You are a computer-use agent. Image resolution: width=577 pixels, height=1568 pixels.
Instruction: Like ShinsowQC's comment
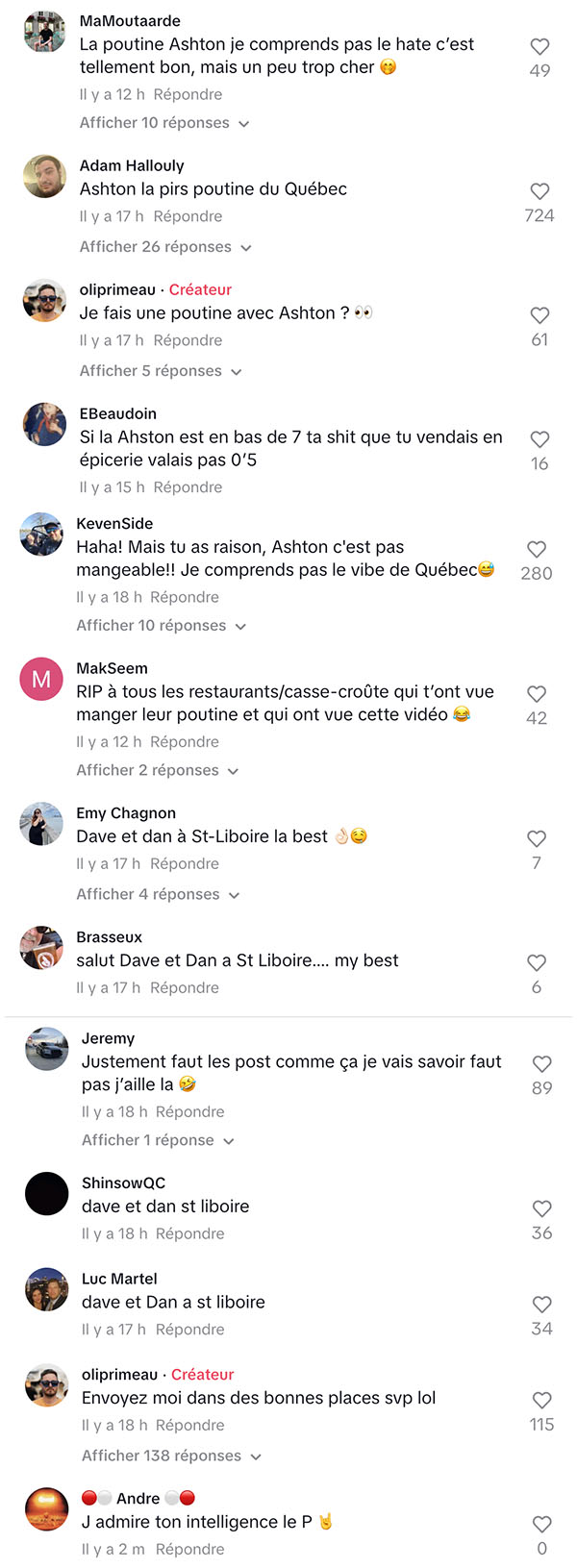tap(542, 1208)
